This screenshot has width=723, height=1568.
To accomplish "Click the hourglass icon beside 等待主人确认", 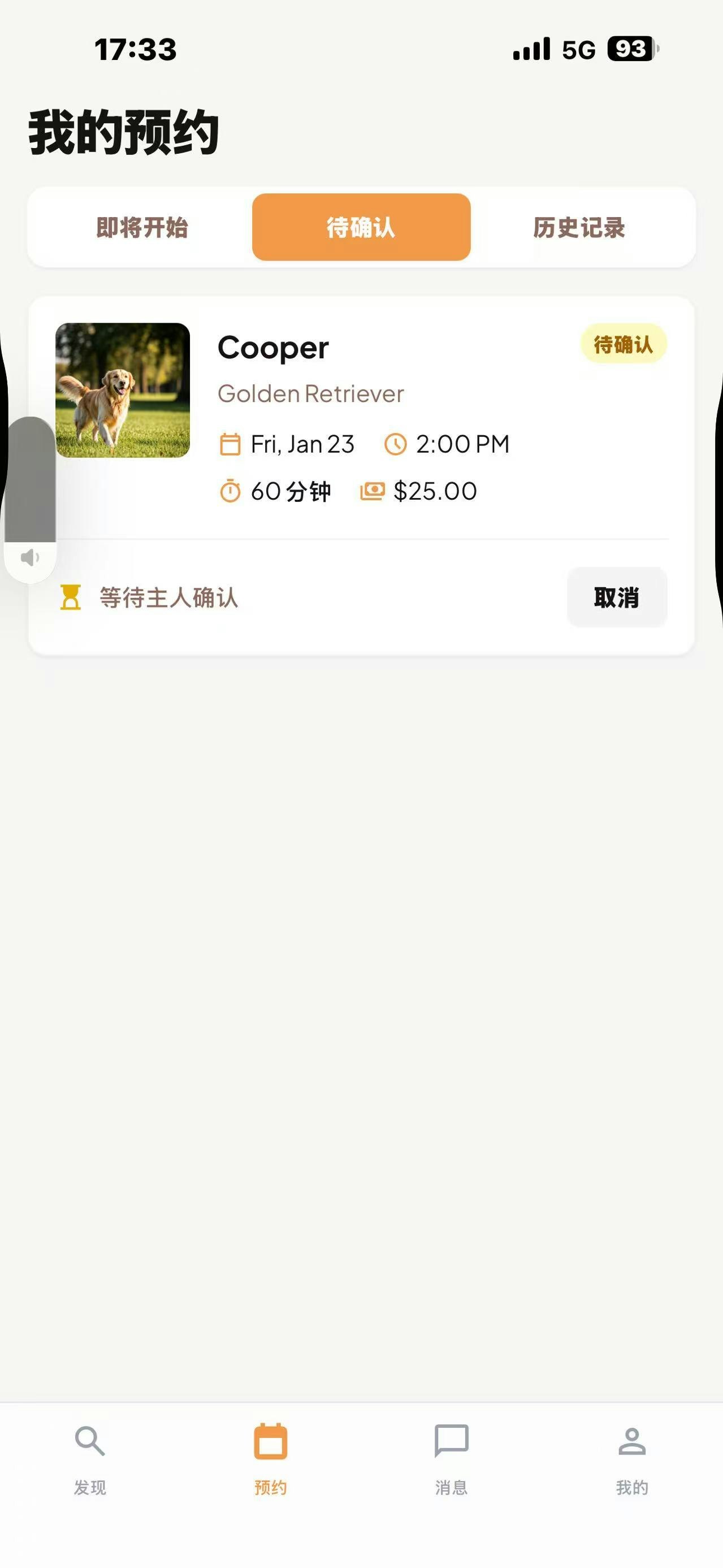I will point(70,597).
